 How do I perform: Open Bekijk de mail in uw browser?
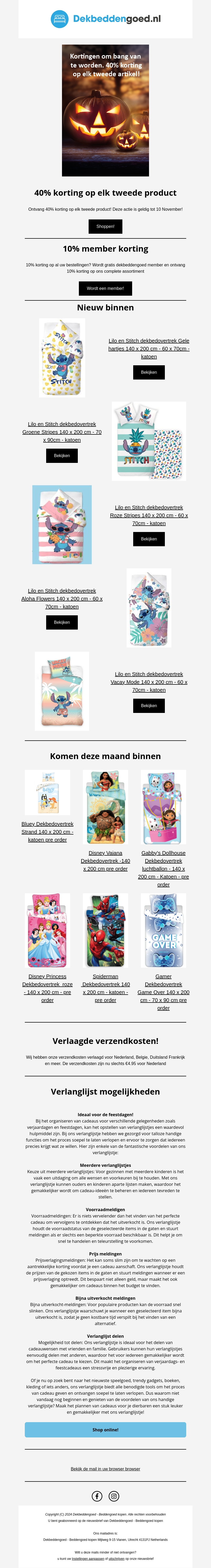click(x=105, y=1469)
